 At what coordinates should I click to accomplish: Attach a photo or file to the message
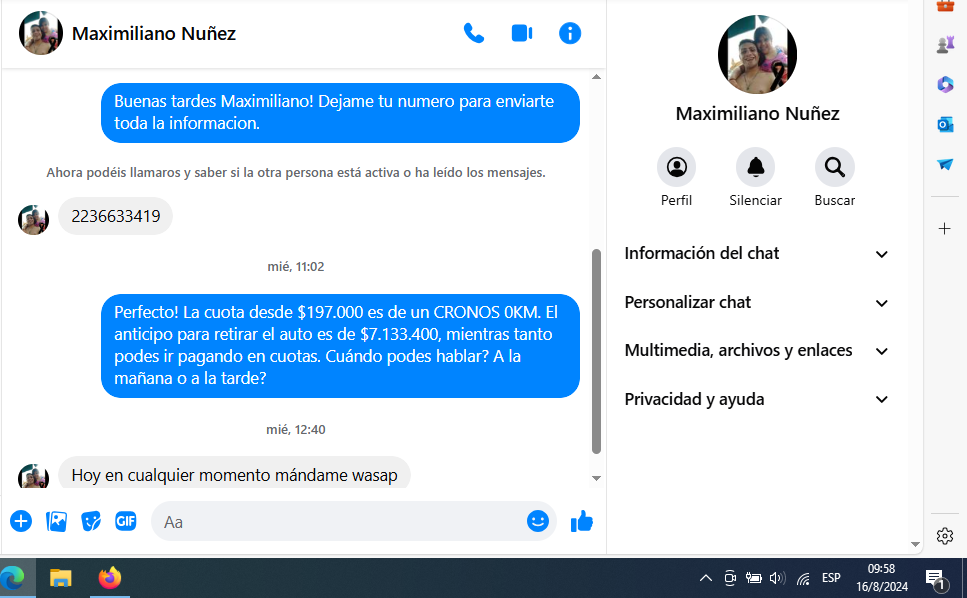(57, 521)
